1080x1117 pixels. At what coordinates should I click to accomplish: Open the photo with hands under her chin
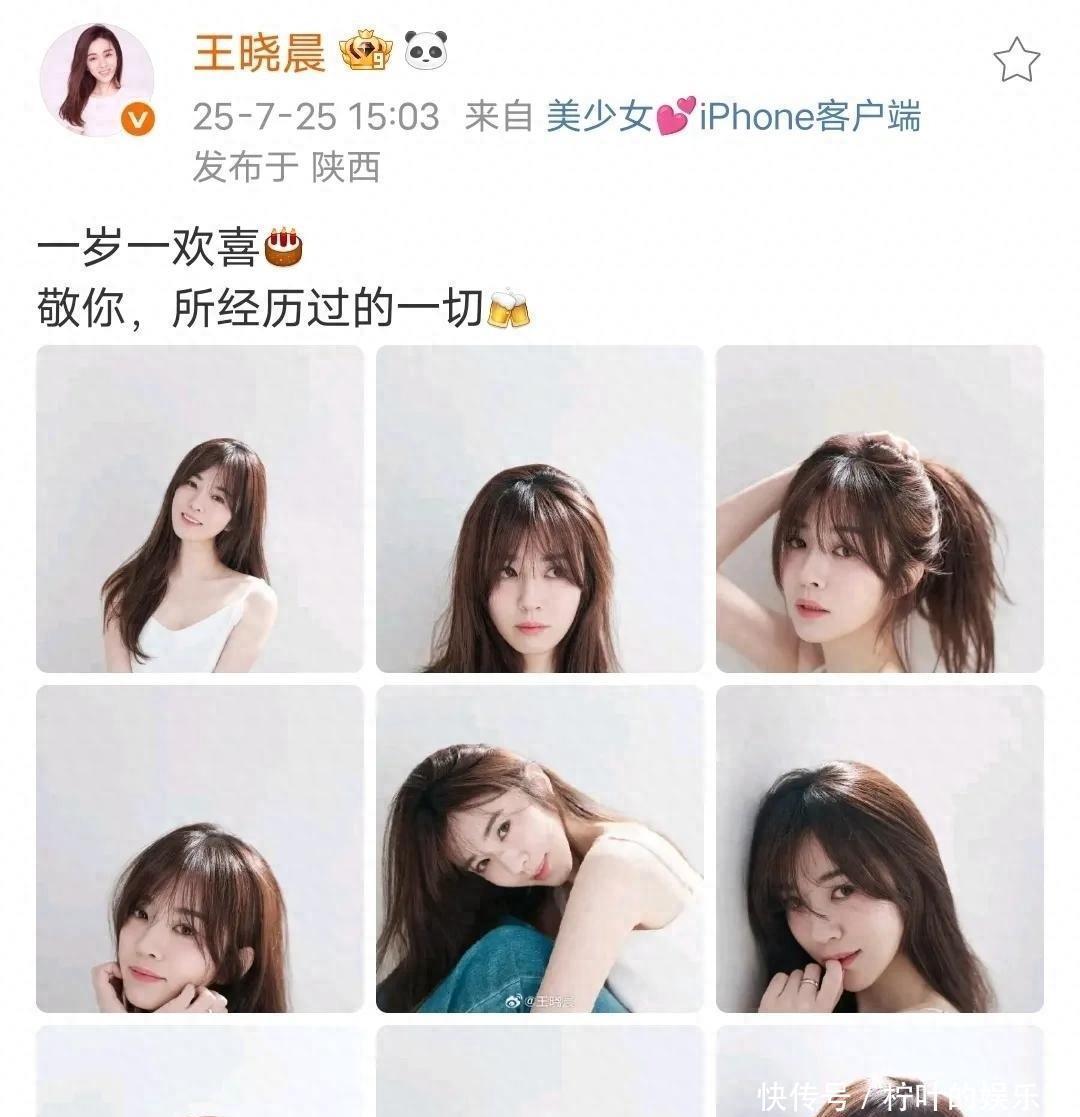pyautogui.click(x=200, y=849)
